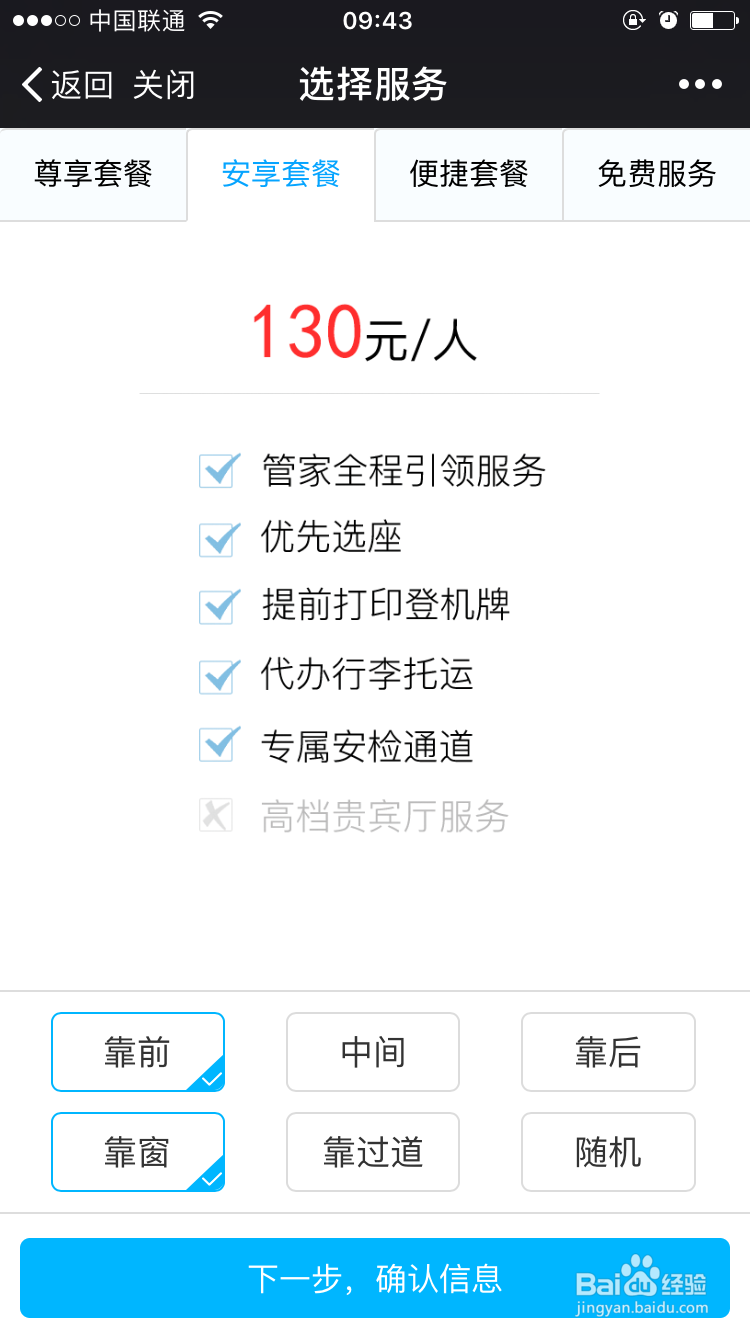Viewport: 750px width, 1334px height.
Task: Deselect the 靠前 seat preference
Action: tap(137, 1052)
